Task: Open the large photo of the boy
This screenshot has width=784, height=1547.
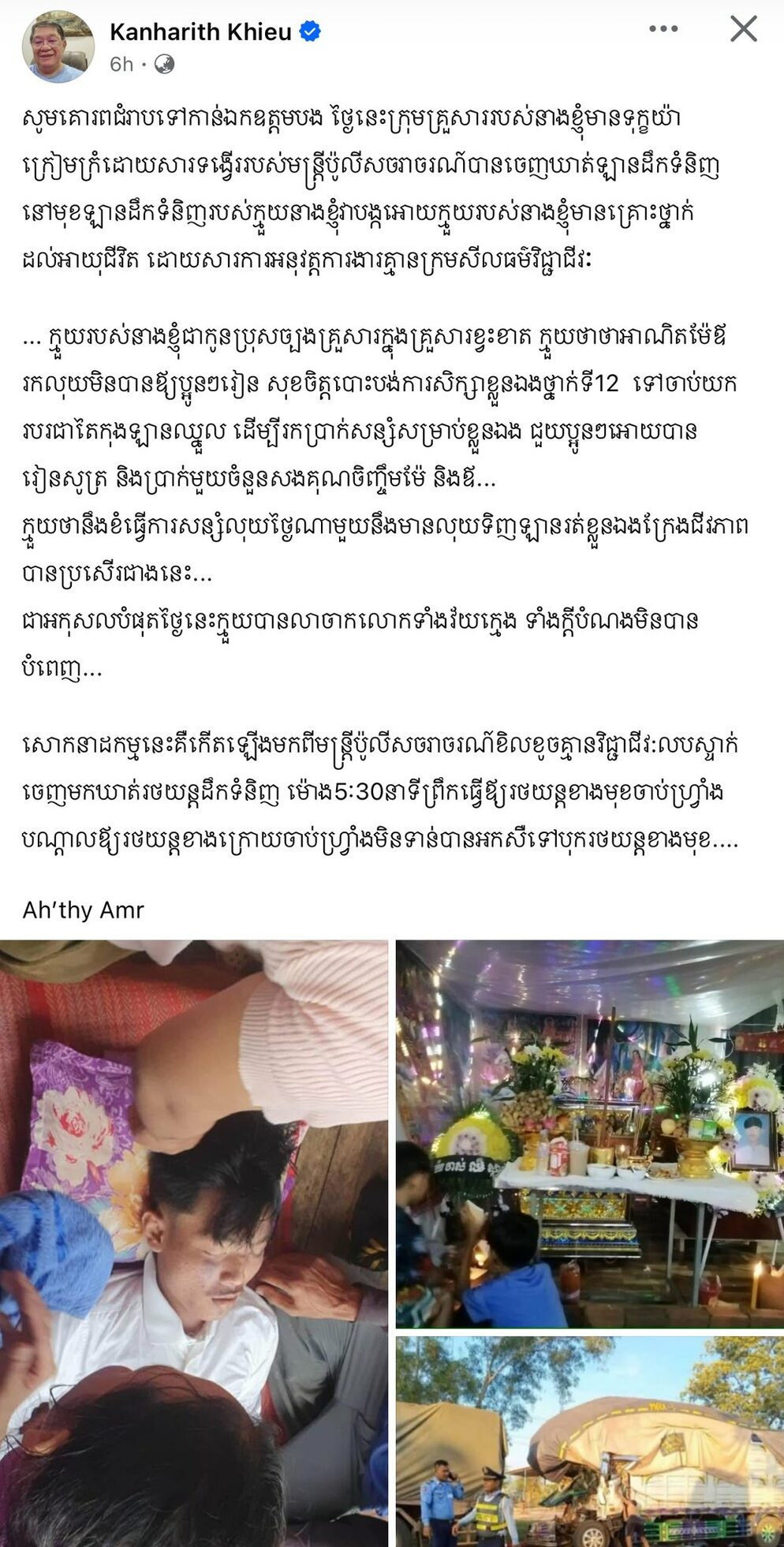Action: pyautogui.click(x=194, y=1242)
